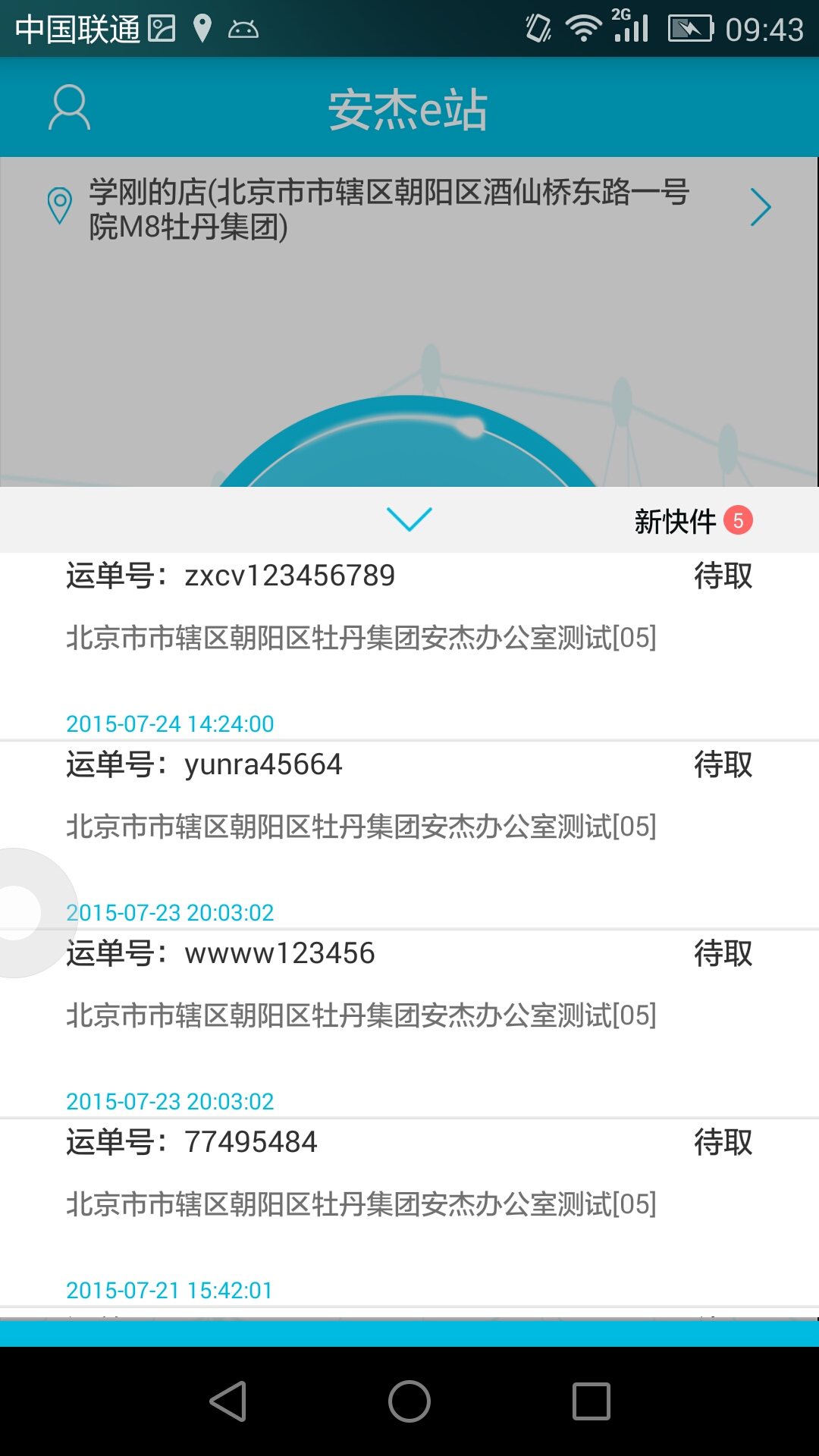Screen dimensions: 819x1456
Task: Tap 待取 status for waybill 77495484
Action: 722,1144
